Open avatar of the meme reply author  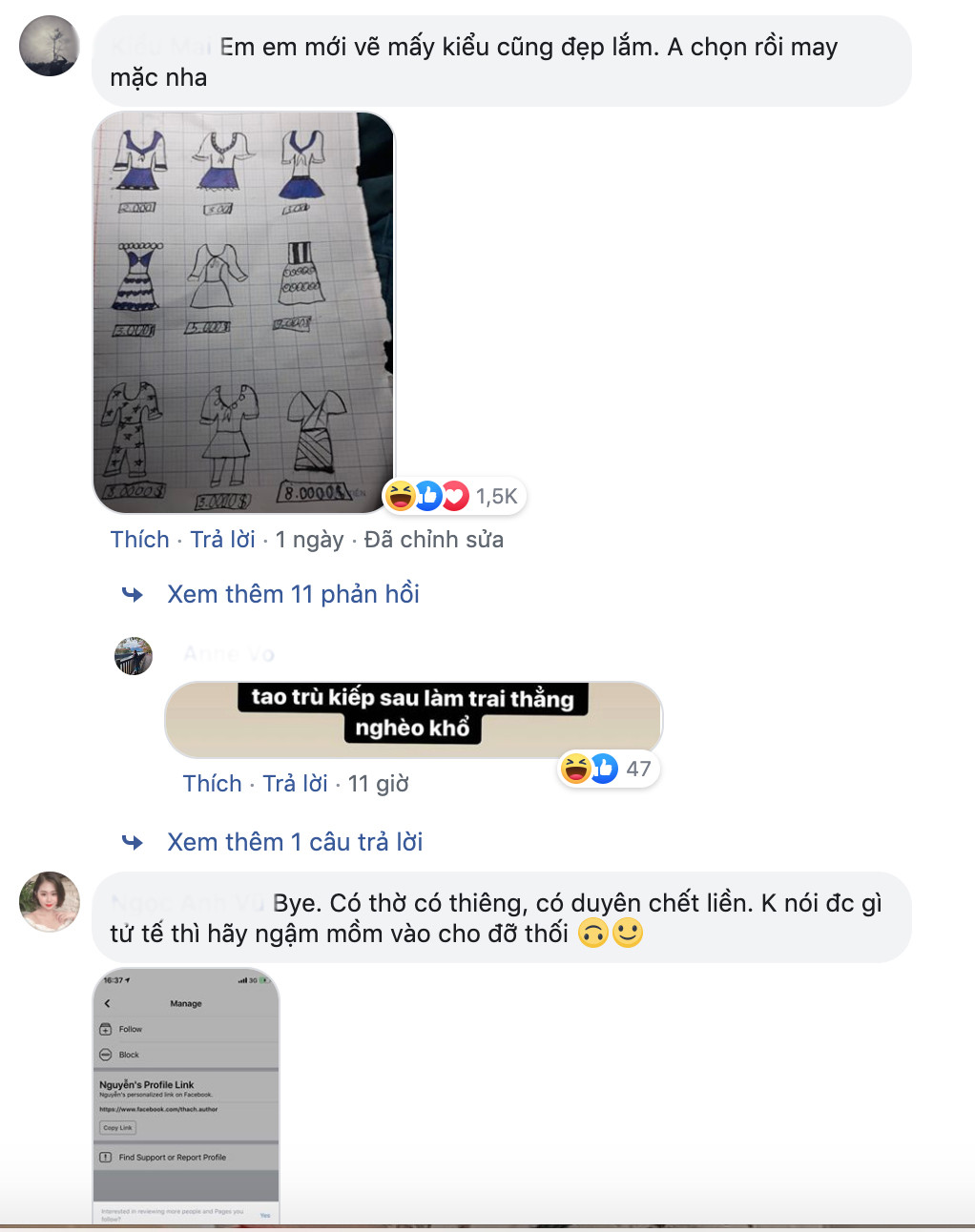[x=134, y=656]
